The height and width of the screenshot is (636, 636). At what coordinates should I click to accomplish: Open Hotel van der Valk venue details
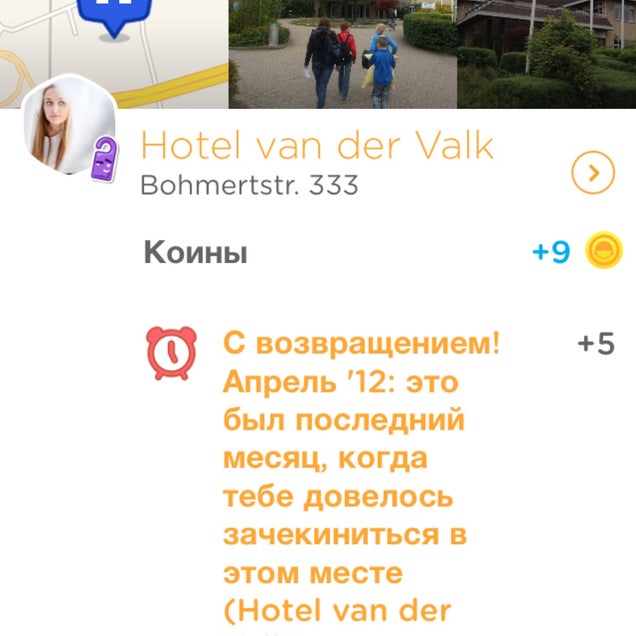click(x=593, y=175)
